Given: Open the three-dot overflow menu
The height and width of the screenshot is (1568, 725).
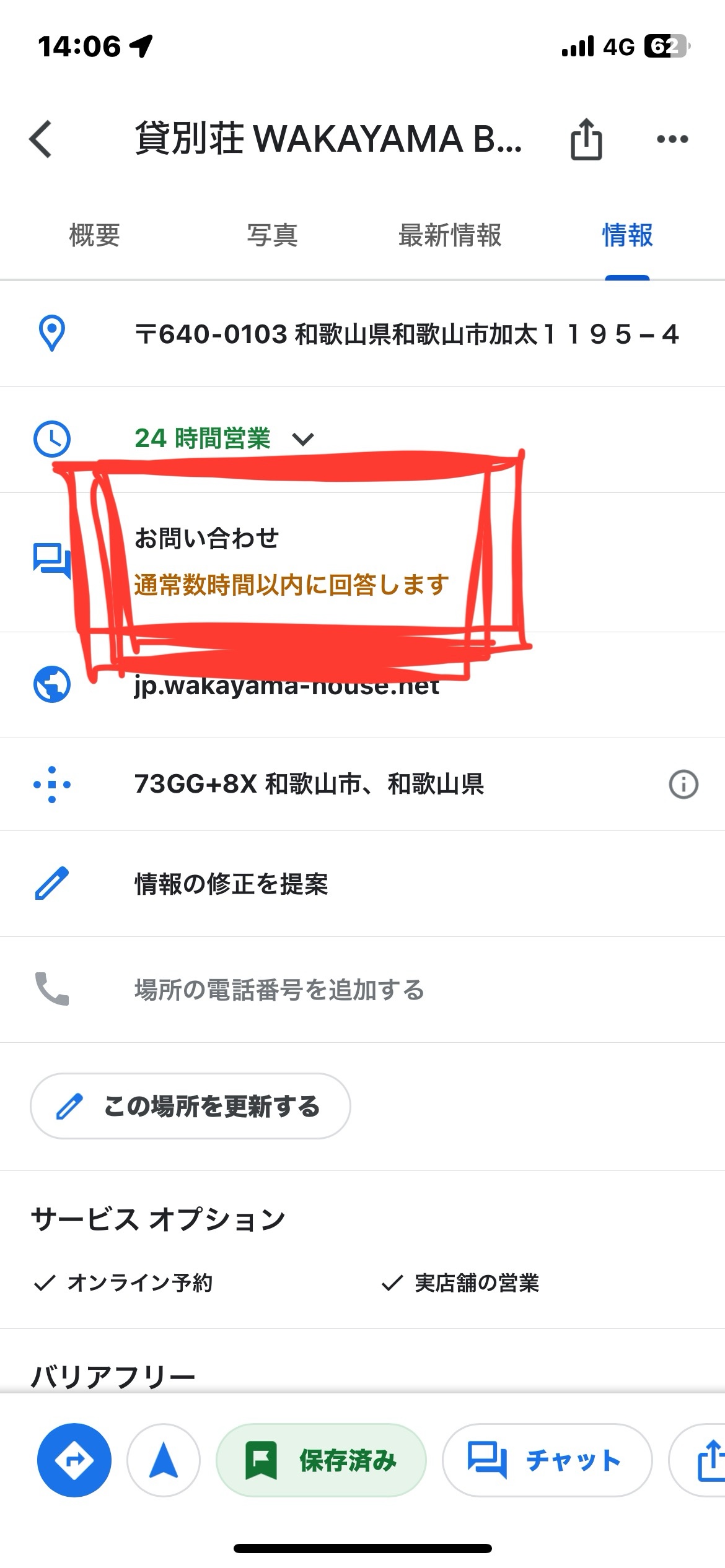Looking at the screenshot, I should (x=672, y=139).
